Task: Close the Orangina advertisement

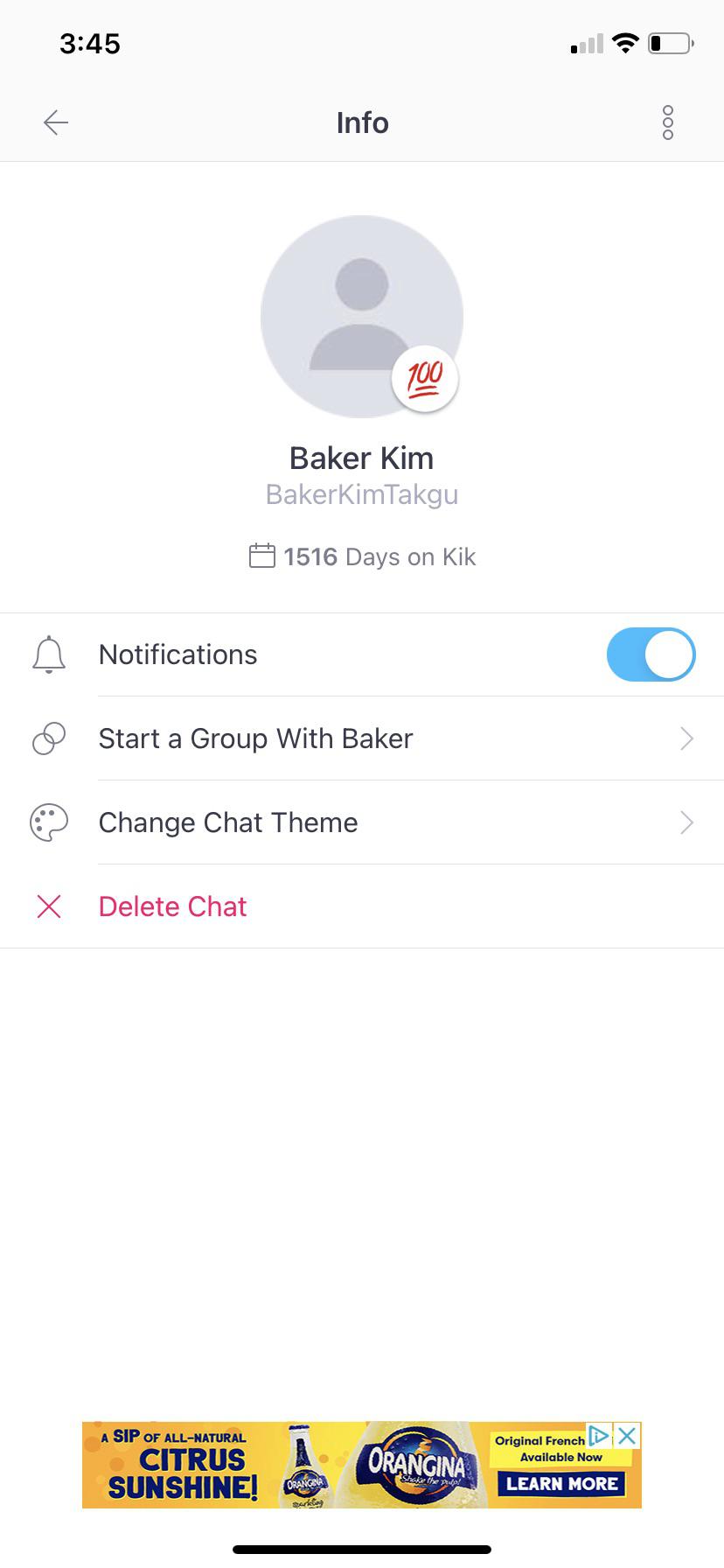Action: (x=628, y=1436)
